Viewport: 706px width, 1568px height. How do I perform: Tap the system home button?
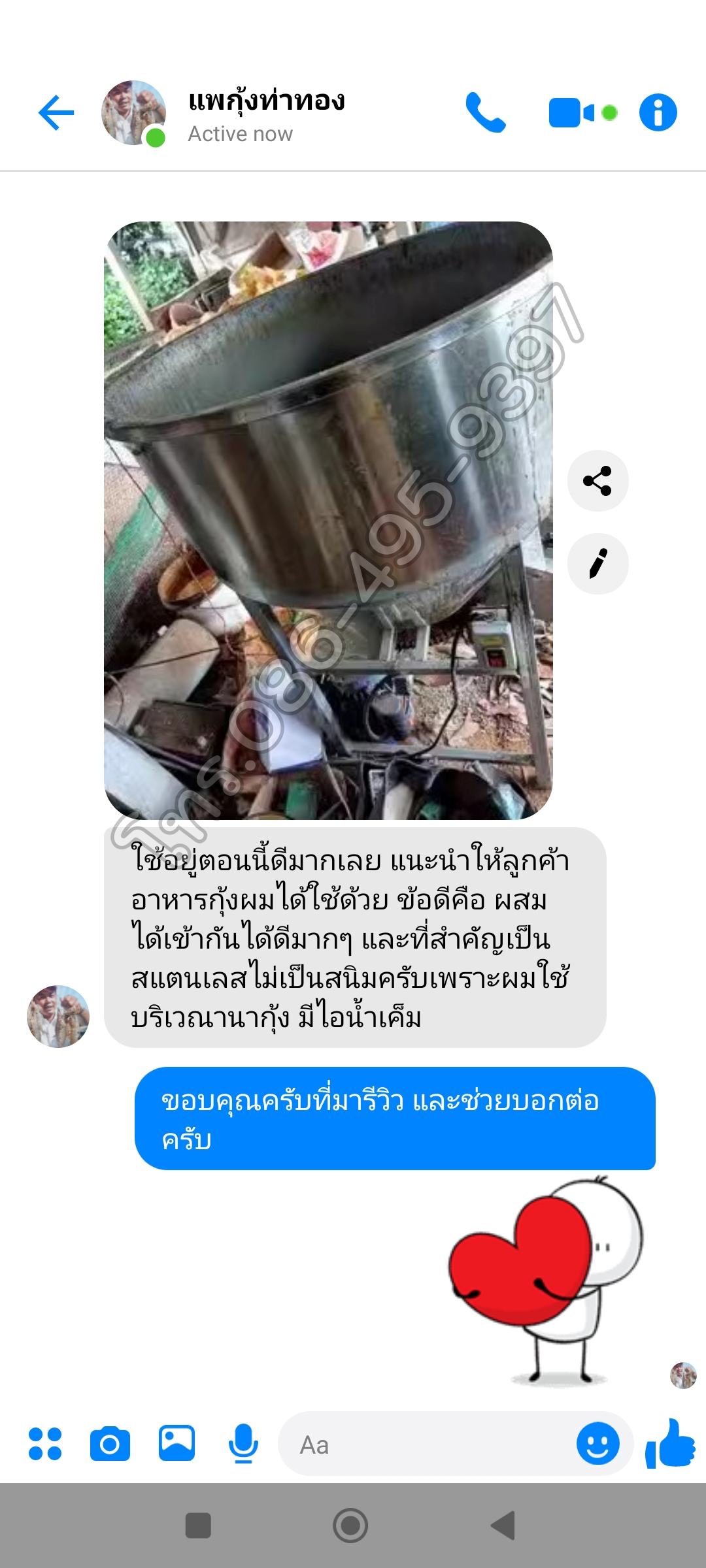pyautogui.click(x=350, y=1526)
